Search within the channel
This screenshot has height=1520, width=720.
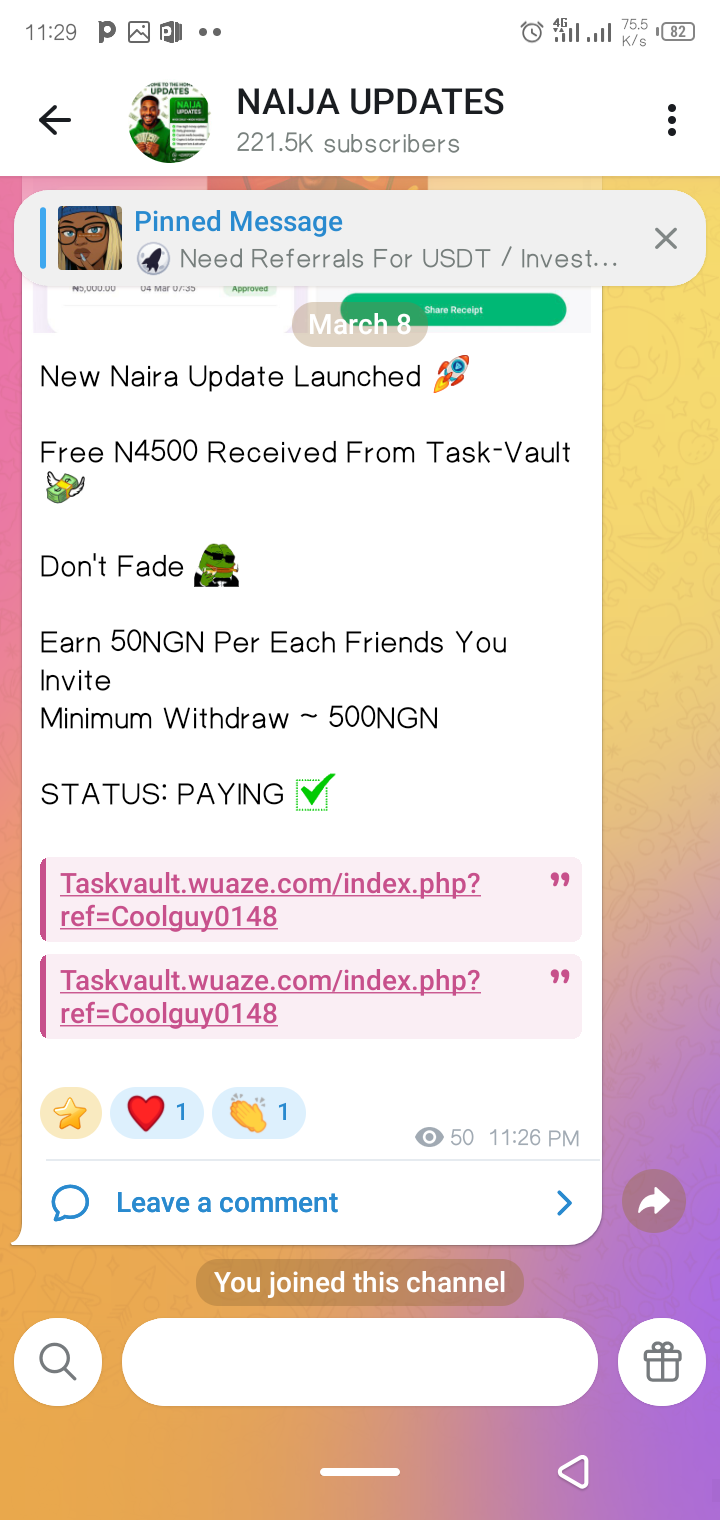(x=58, y=1361)
